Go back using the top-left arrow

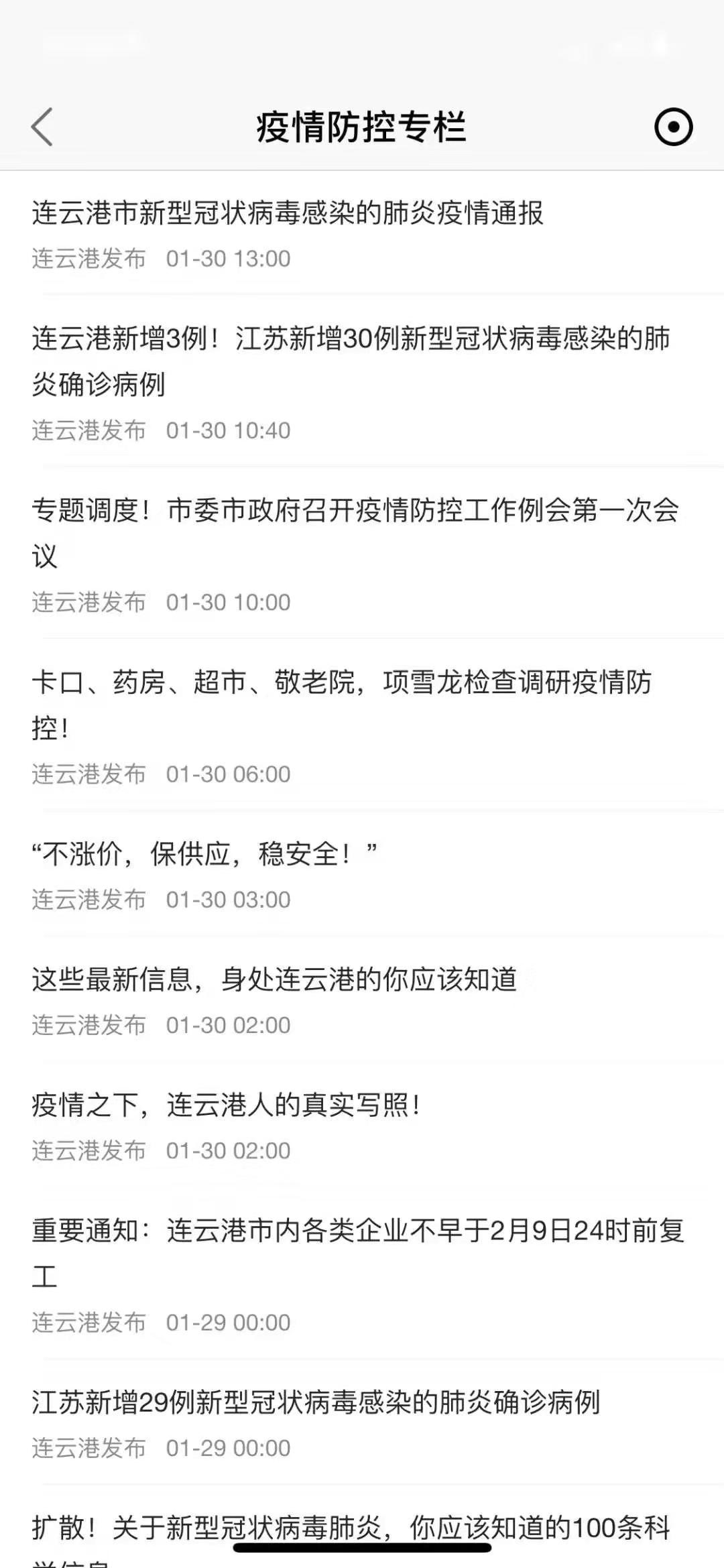click(x=42, y=127)
